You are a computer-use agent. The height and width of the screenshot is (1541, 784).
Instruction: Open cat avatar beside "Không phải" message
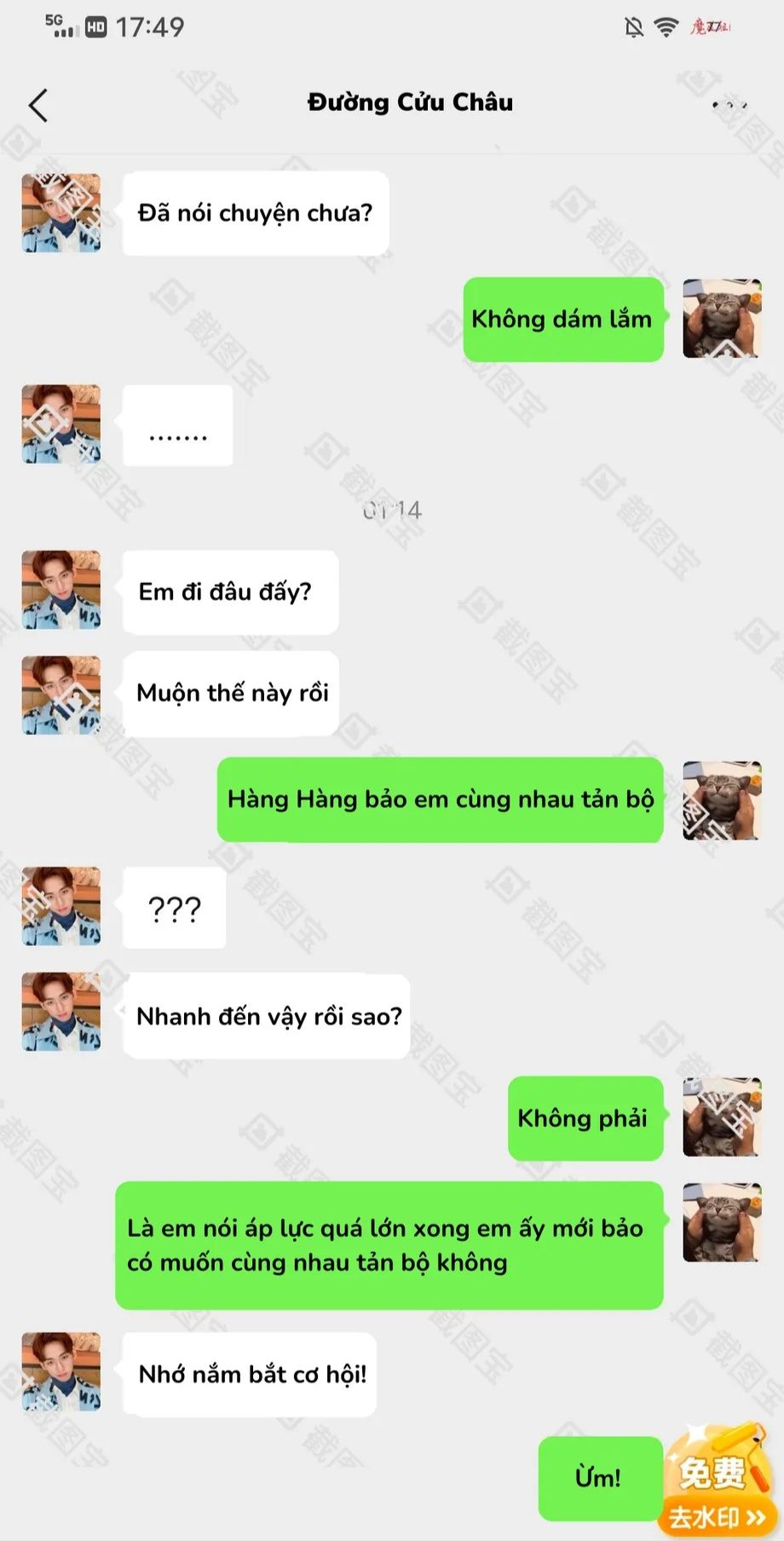[x=721, y=1117]
